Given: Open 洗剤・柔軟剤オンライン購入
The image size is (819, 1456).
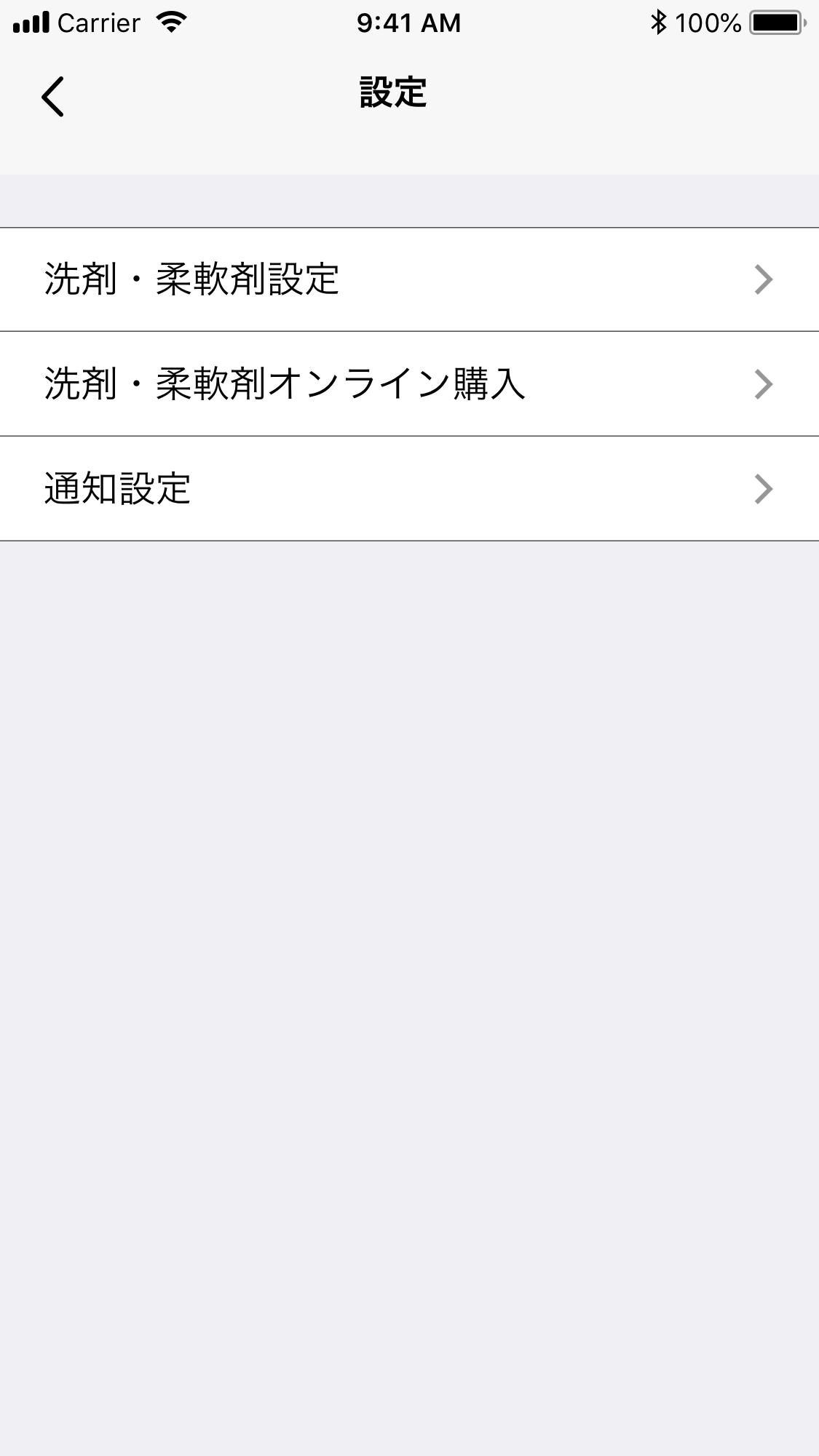Looking at the screenshot, I should pos(409,384).
